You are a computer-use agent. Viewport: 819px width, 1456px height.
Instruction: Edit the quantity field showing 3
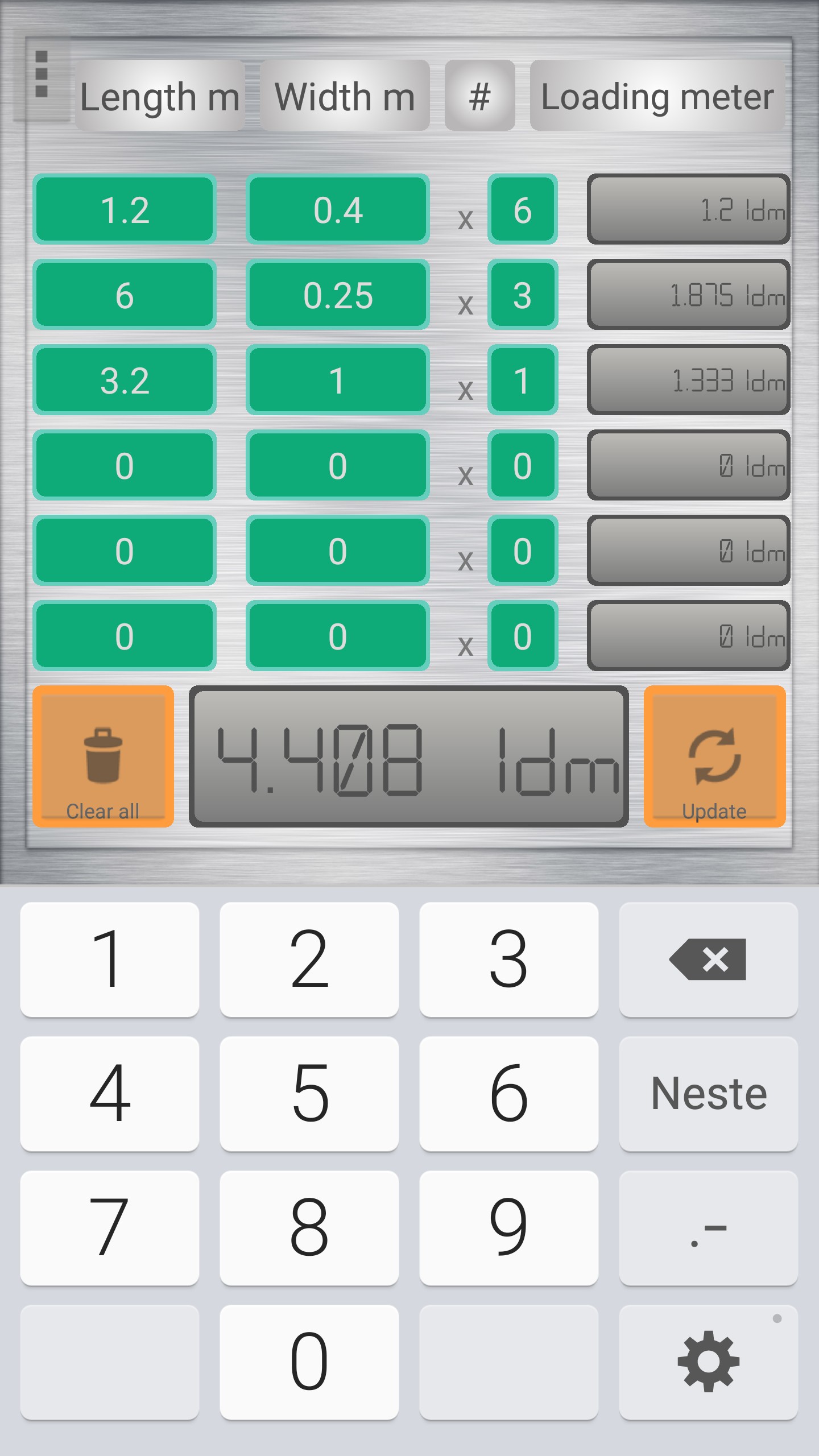tap(523, 295)
